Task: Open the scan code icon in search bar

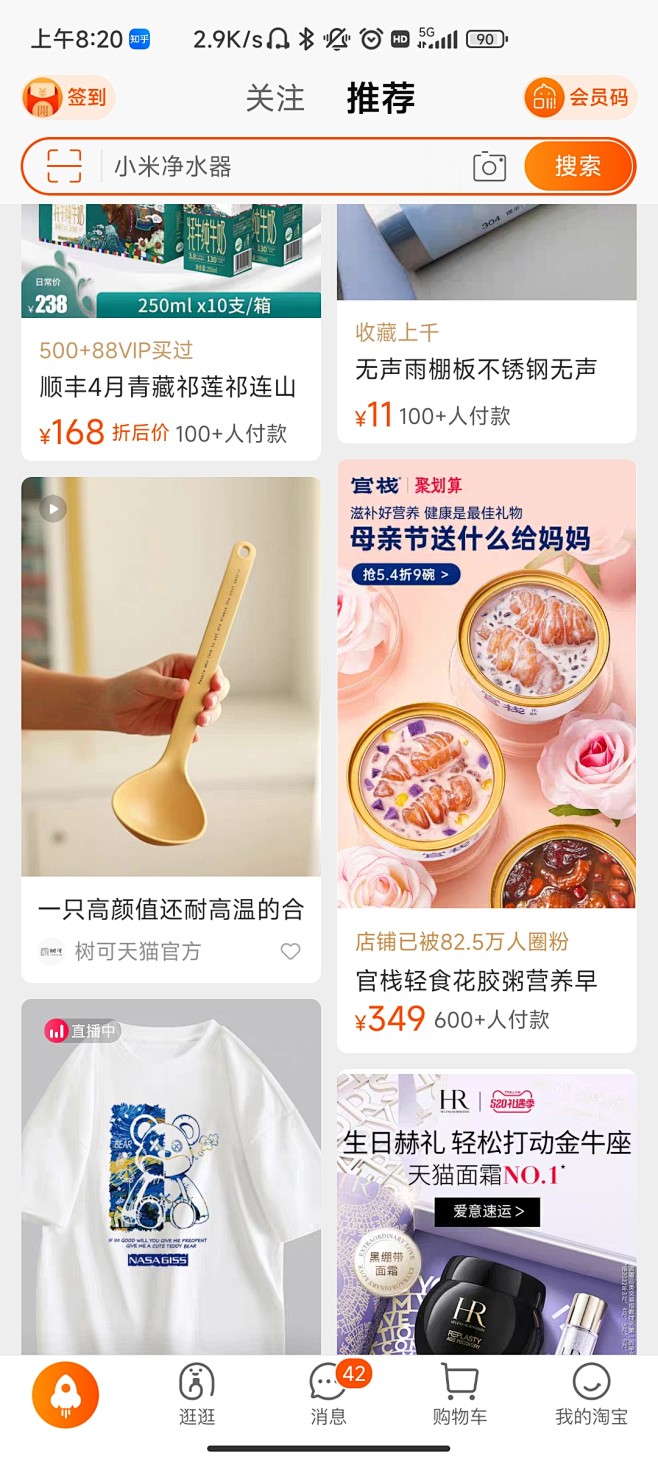Action: [x=64, y=166]
